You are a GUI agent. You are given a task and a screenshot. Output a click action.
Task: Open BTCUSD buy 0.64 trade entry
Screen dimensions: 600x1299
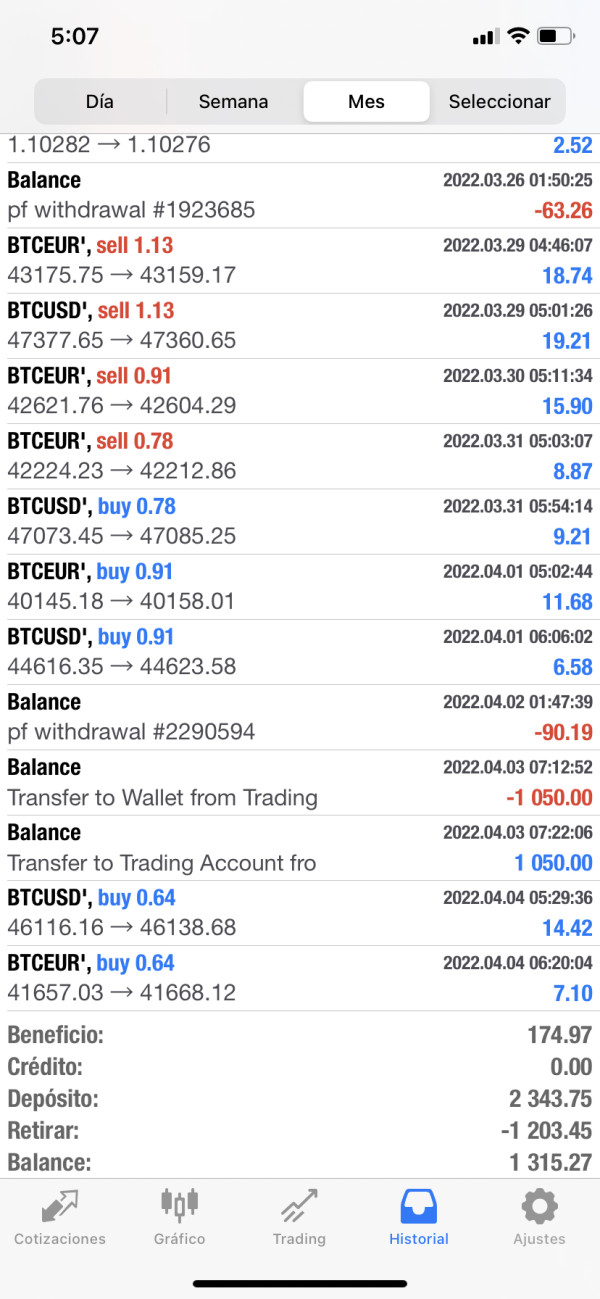coord(300,913)
